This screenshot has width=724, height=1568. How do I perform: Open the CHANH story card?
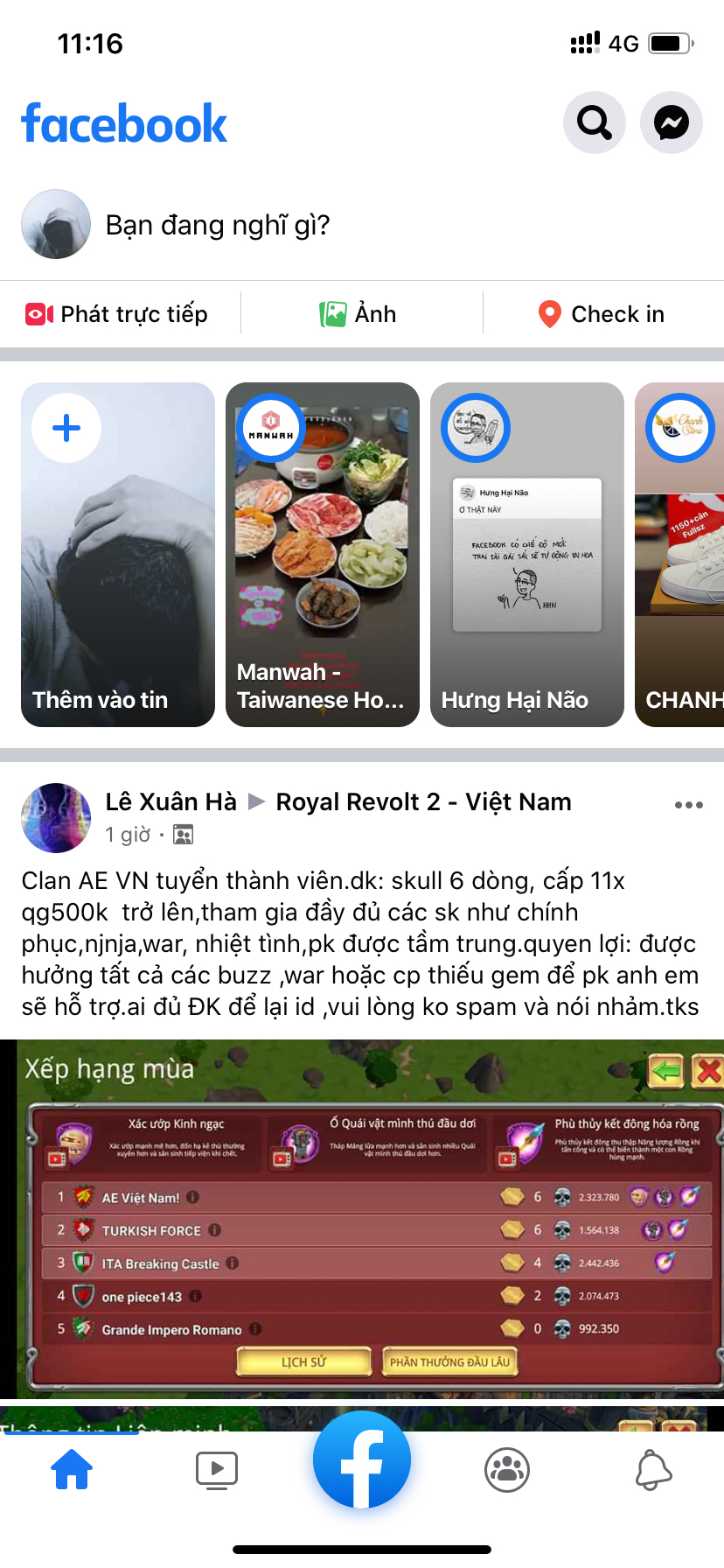[679, 555]
